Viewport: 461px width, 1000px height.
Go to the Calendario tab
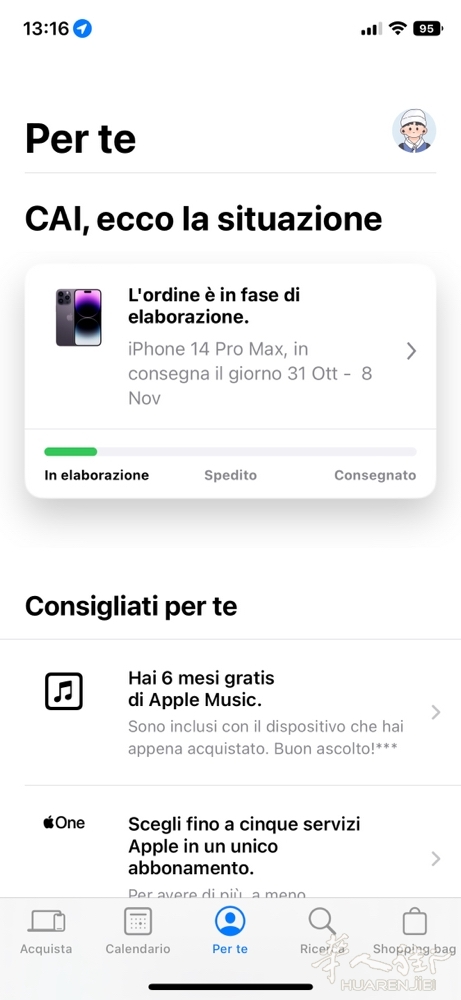coord(138,931)
